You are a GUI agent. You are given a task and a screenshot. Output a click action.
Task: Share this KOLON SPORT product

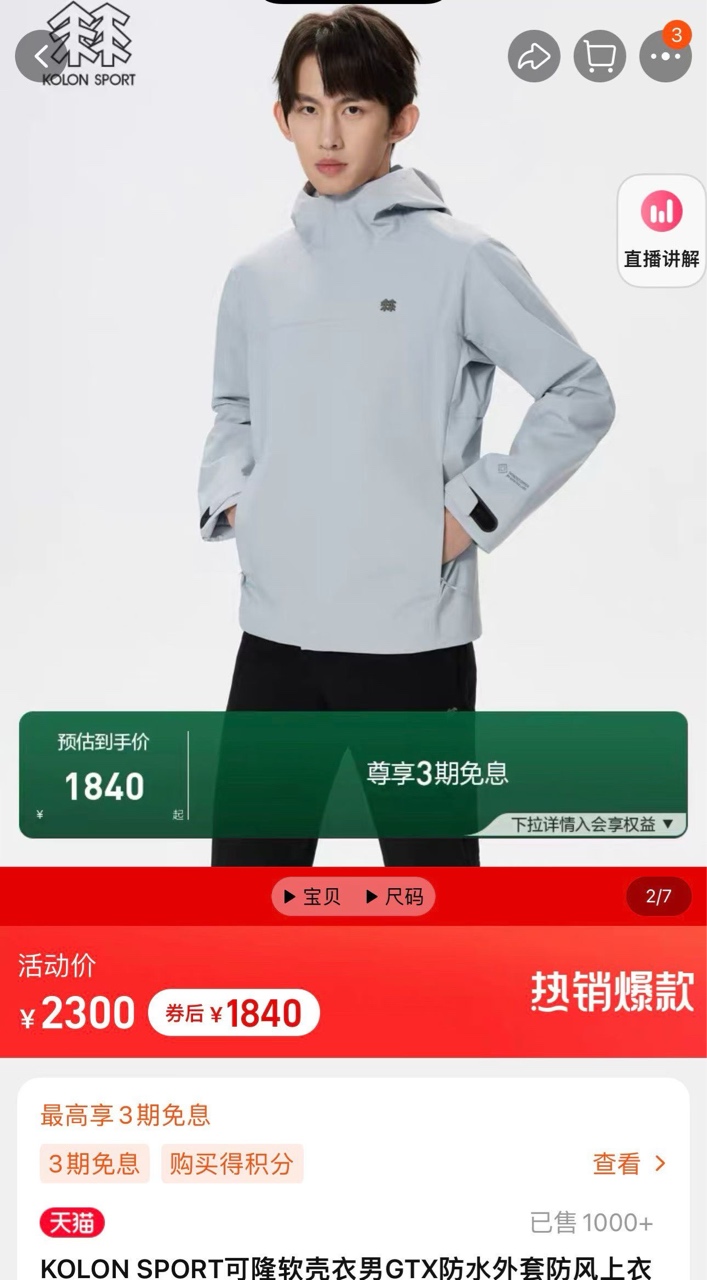point(533,56)
